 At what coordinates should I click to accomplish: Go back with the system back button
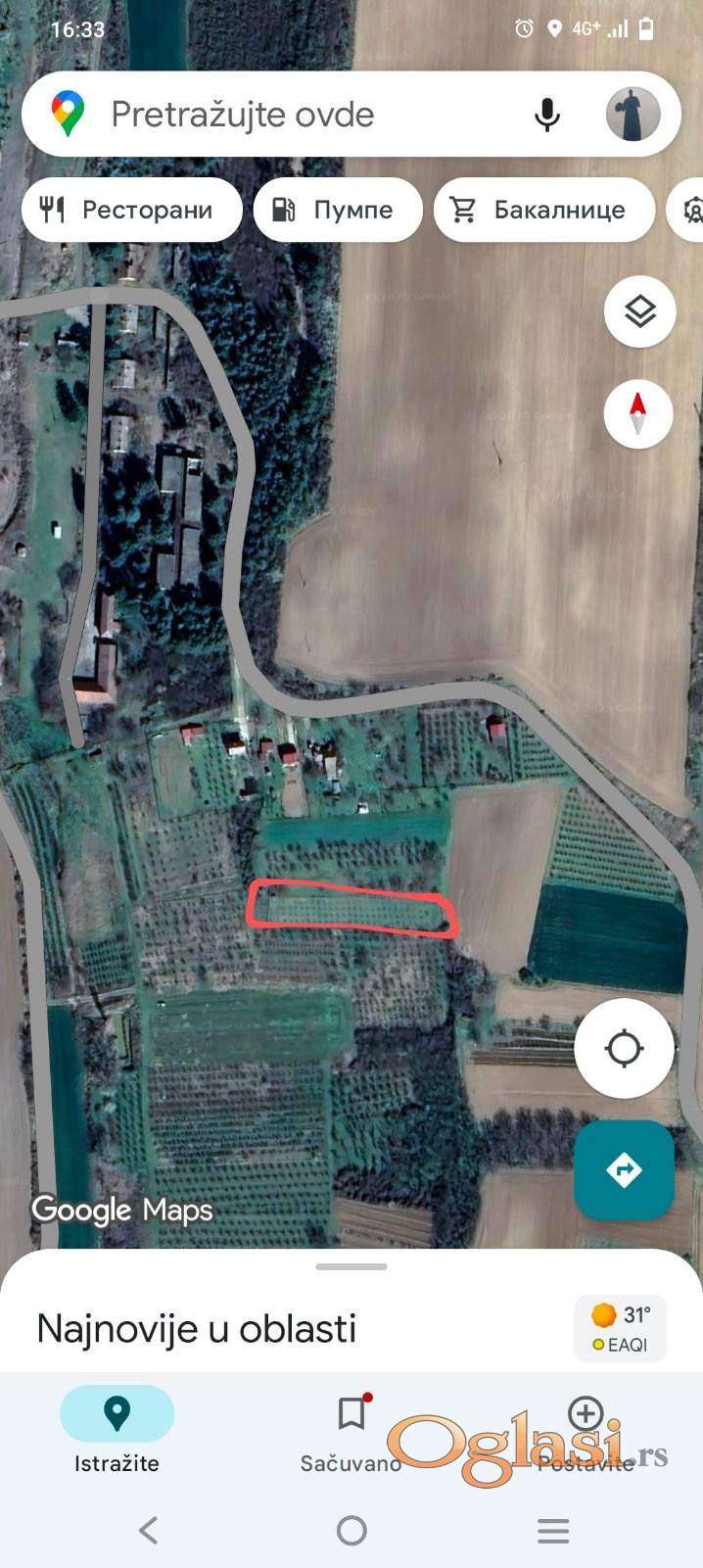coord(149,1530)
